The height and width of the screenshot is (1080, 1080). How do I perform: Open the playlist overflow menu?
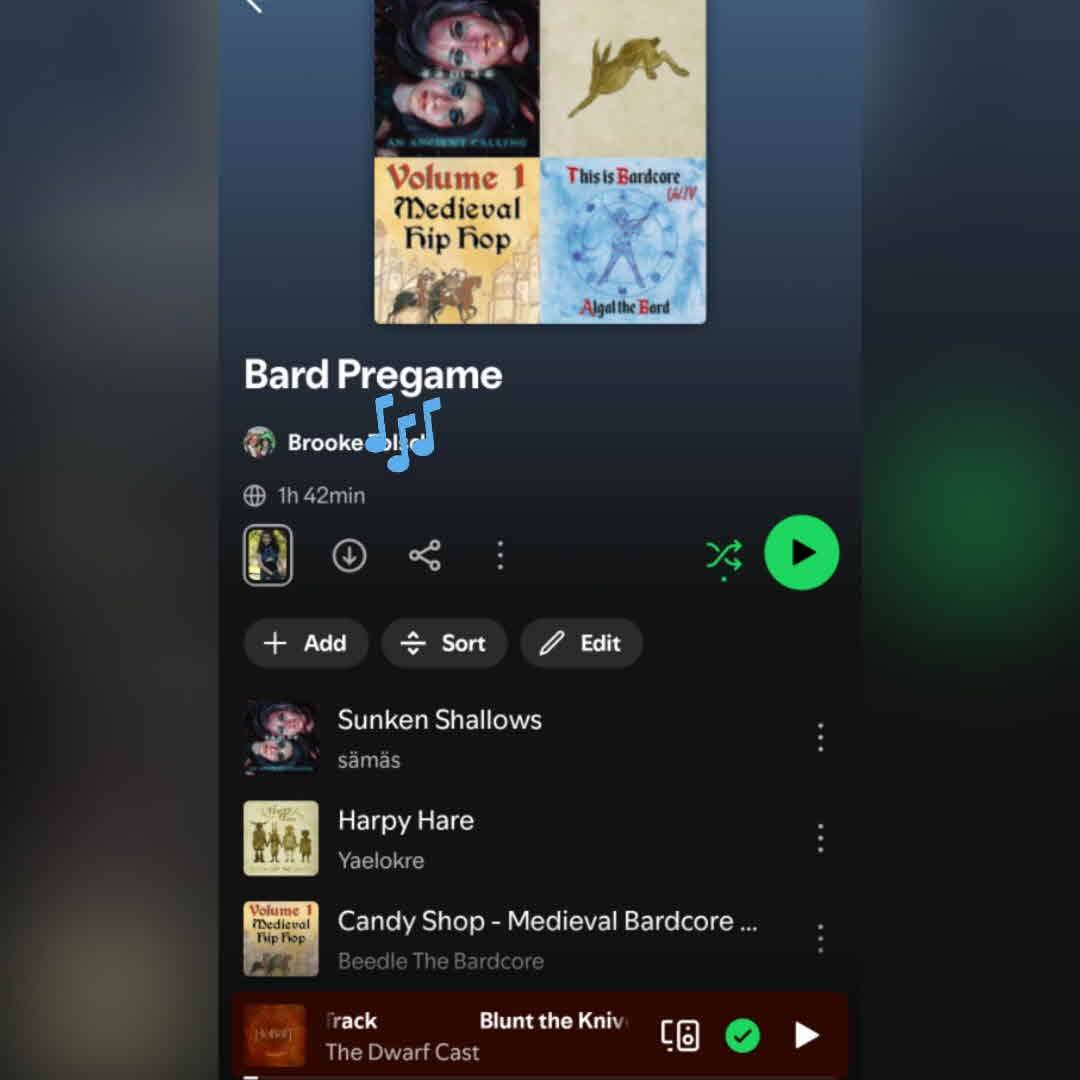coord(500,556)
